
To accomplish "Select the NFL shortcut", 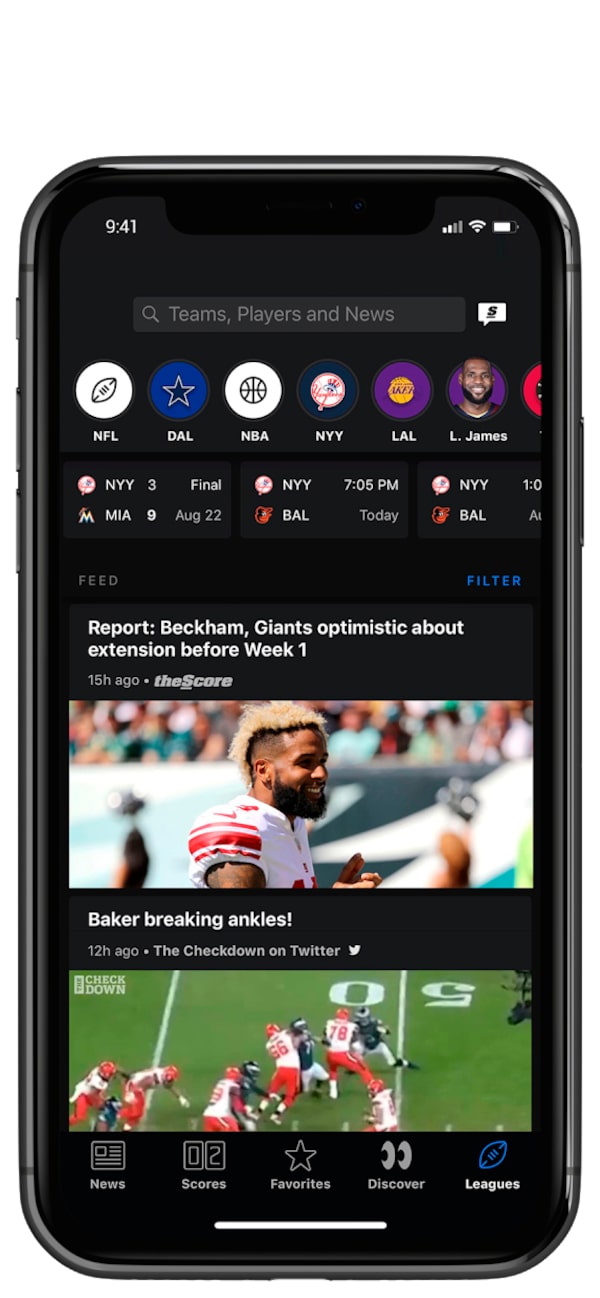I will [105, 391].
